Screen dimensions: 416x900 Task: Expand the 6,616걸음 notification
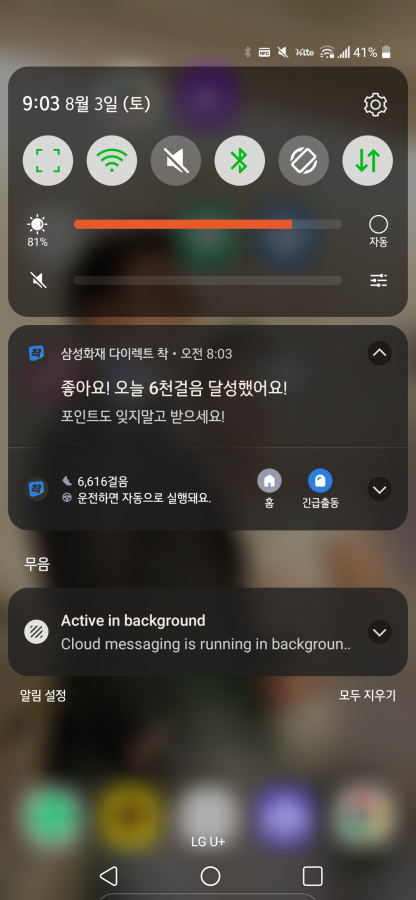(x=379, y=490)
